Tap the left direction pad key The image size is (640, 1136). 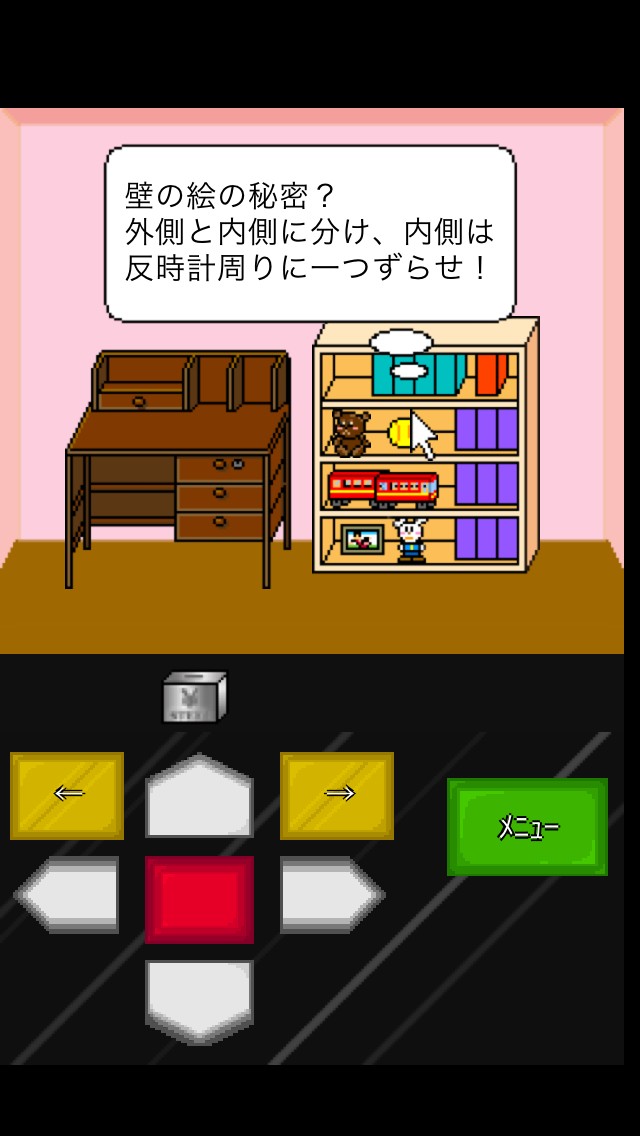point(68,894)
